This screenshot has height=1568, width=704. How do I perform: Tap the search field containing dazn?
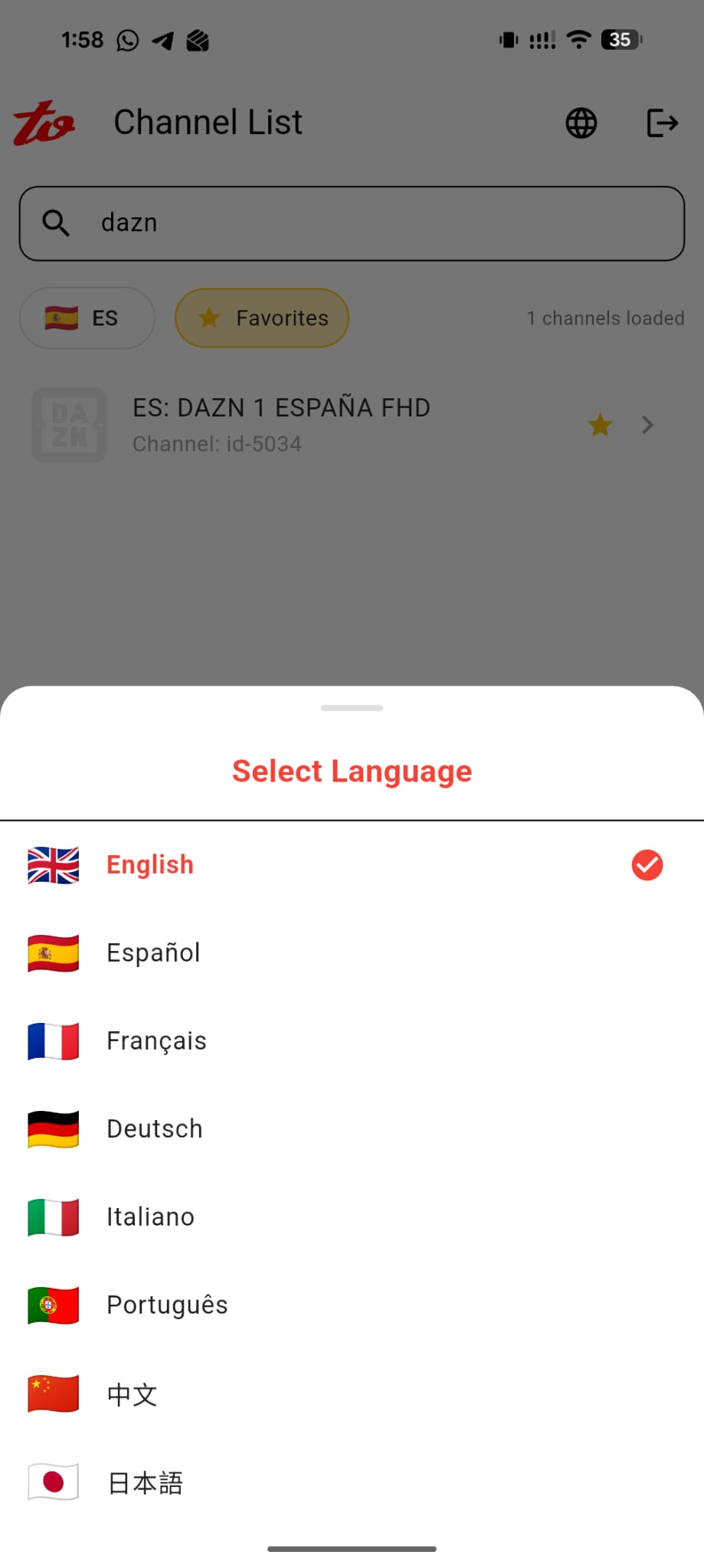pos(352,223)
